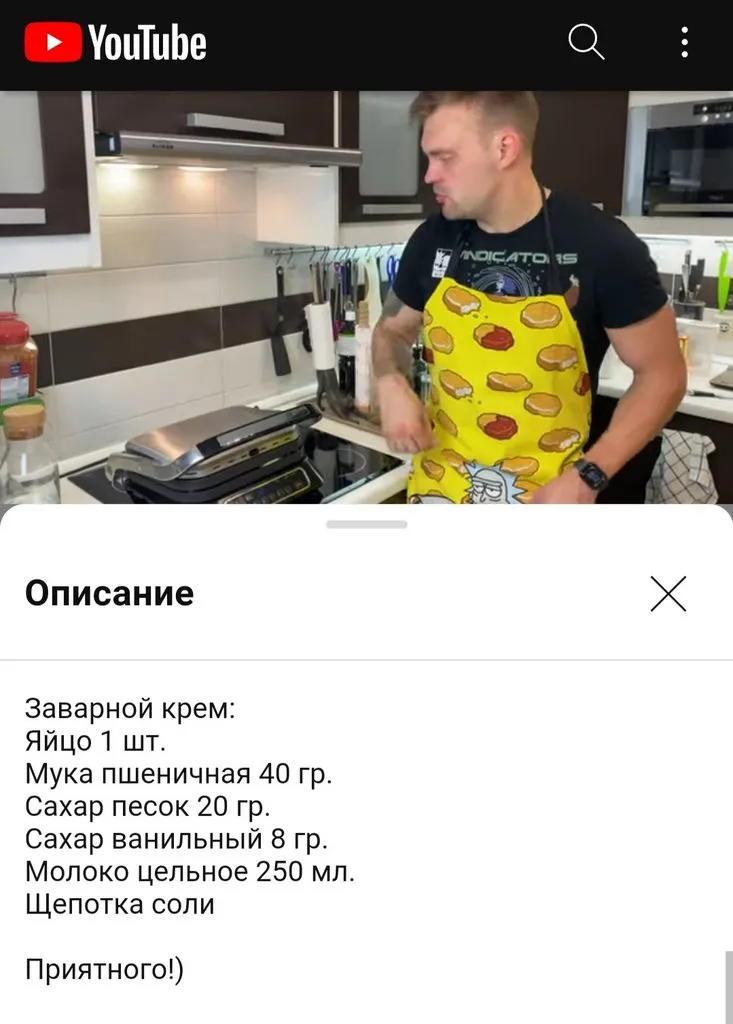This screenshot has width=733, height=1024.
Task: Close the Описание panel
Action: pyautogui.click(x=668, y=594)
